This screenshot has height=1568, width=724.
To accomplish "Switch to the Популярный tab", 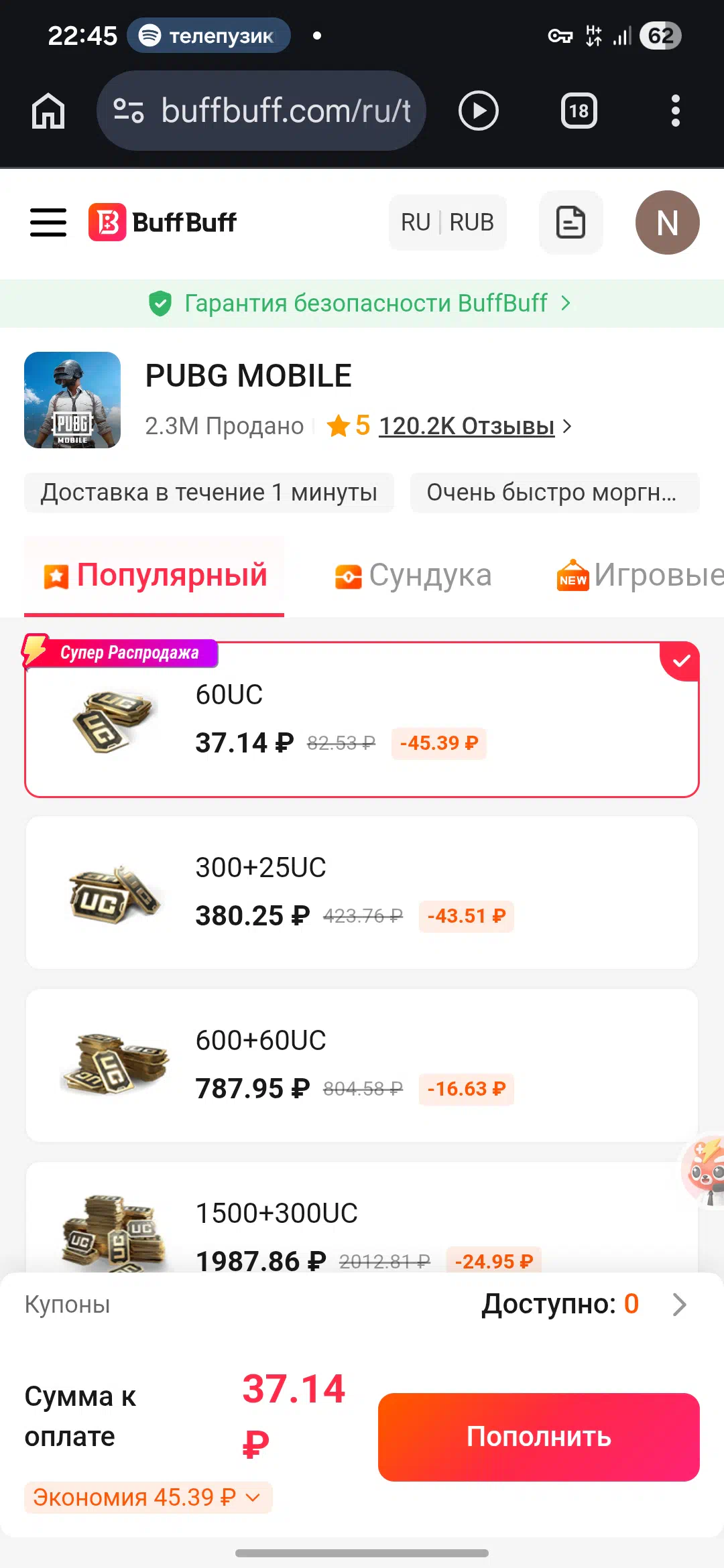I will [155, 576].
